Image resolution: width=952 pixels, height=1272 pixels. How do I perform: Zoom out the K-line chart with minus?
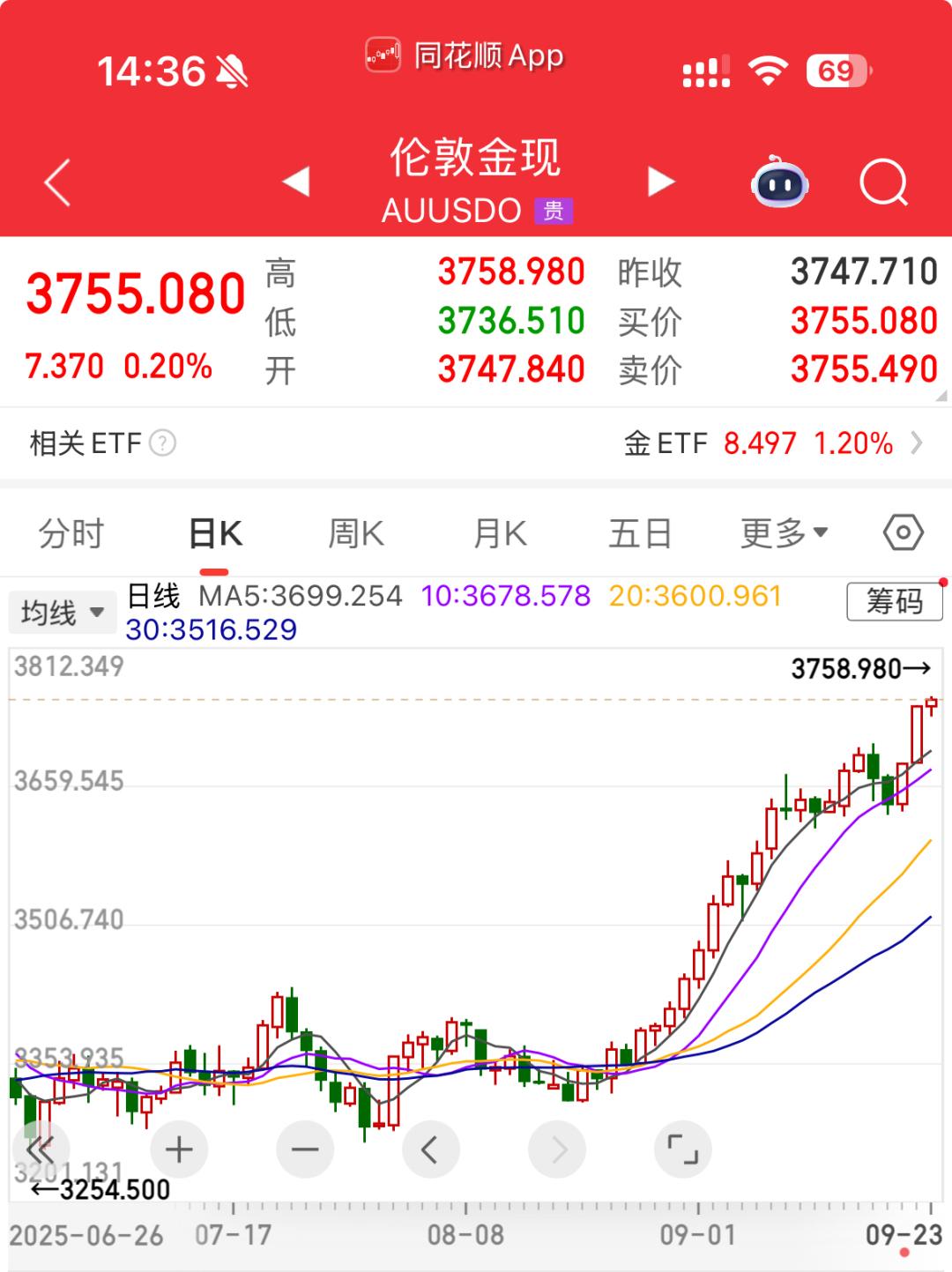[x=305, y=1149]
